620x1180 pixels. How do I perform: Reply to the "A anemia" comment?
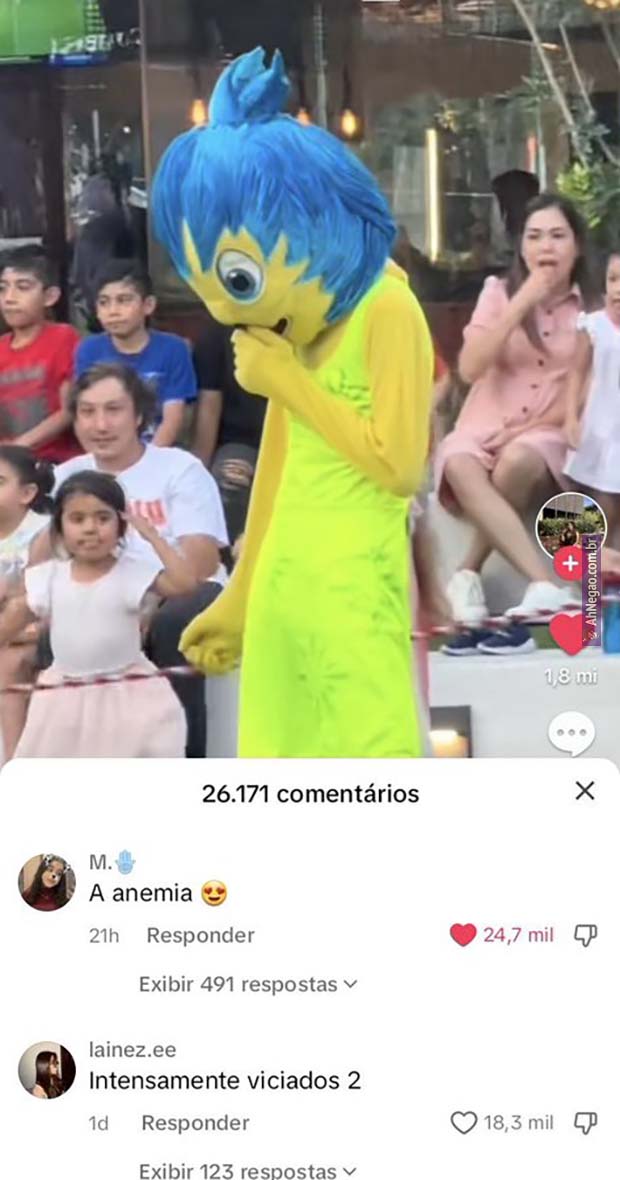pos(200,935)
